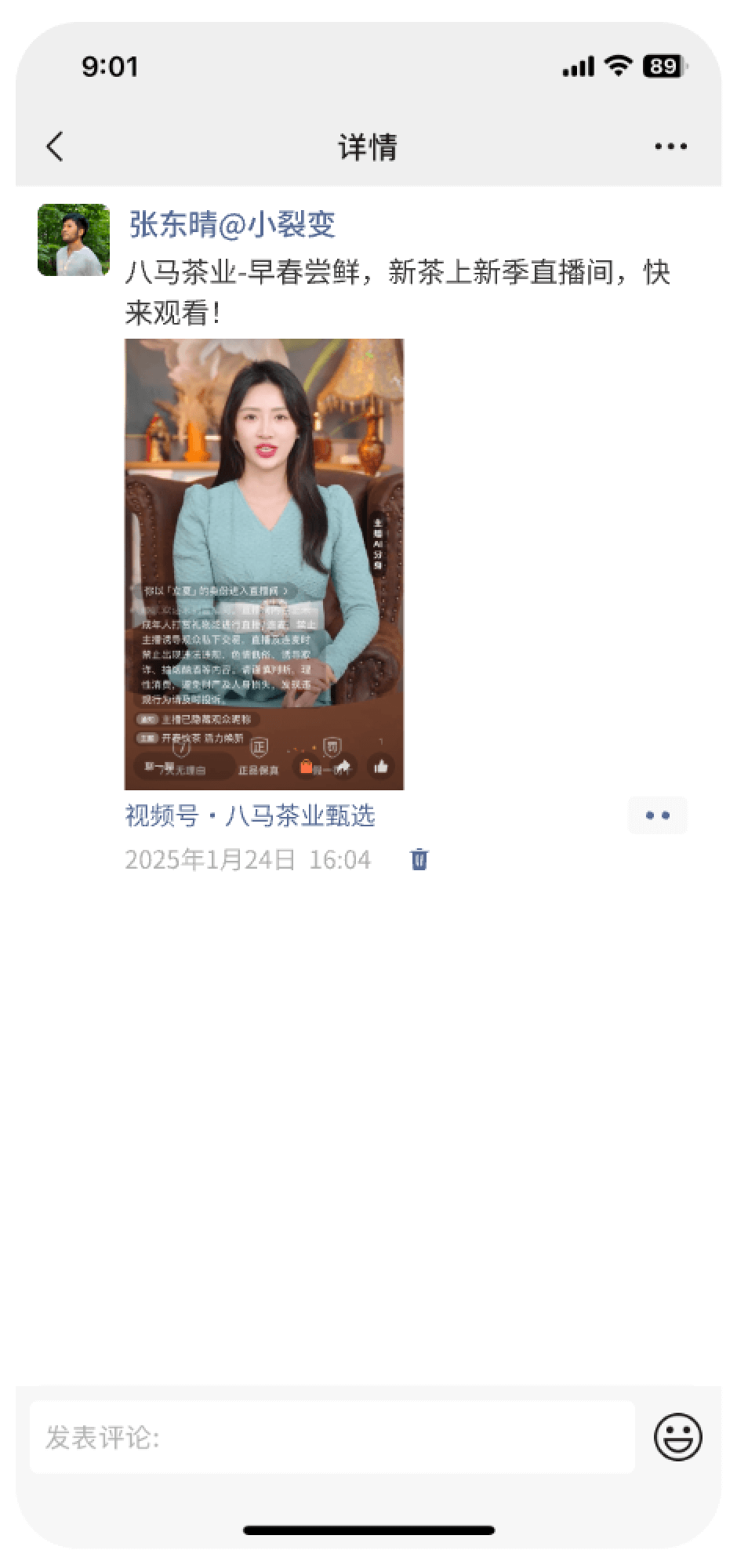Viewport: 737px width, 1568px height.
Task: Focus the 发表评论 comment field
Action: [x=332, y=1437]
